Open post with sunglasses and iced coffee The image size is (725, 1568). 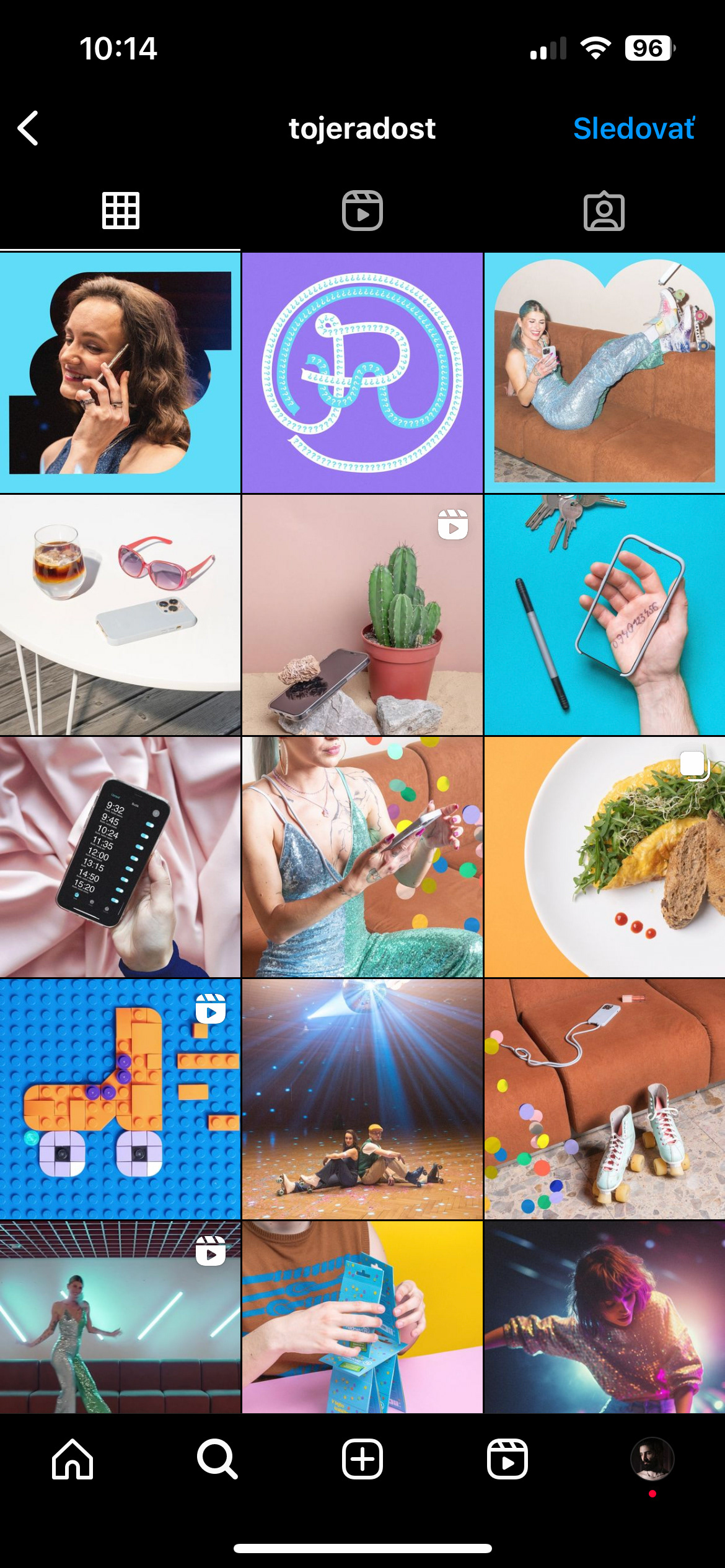pyautogui.click(x=120, y=614)
